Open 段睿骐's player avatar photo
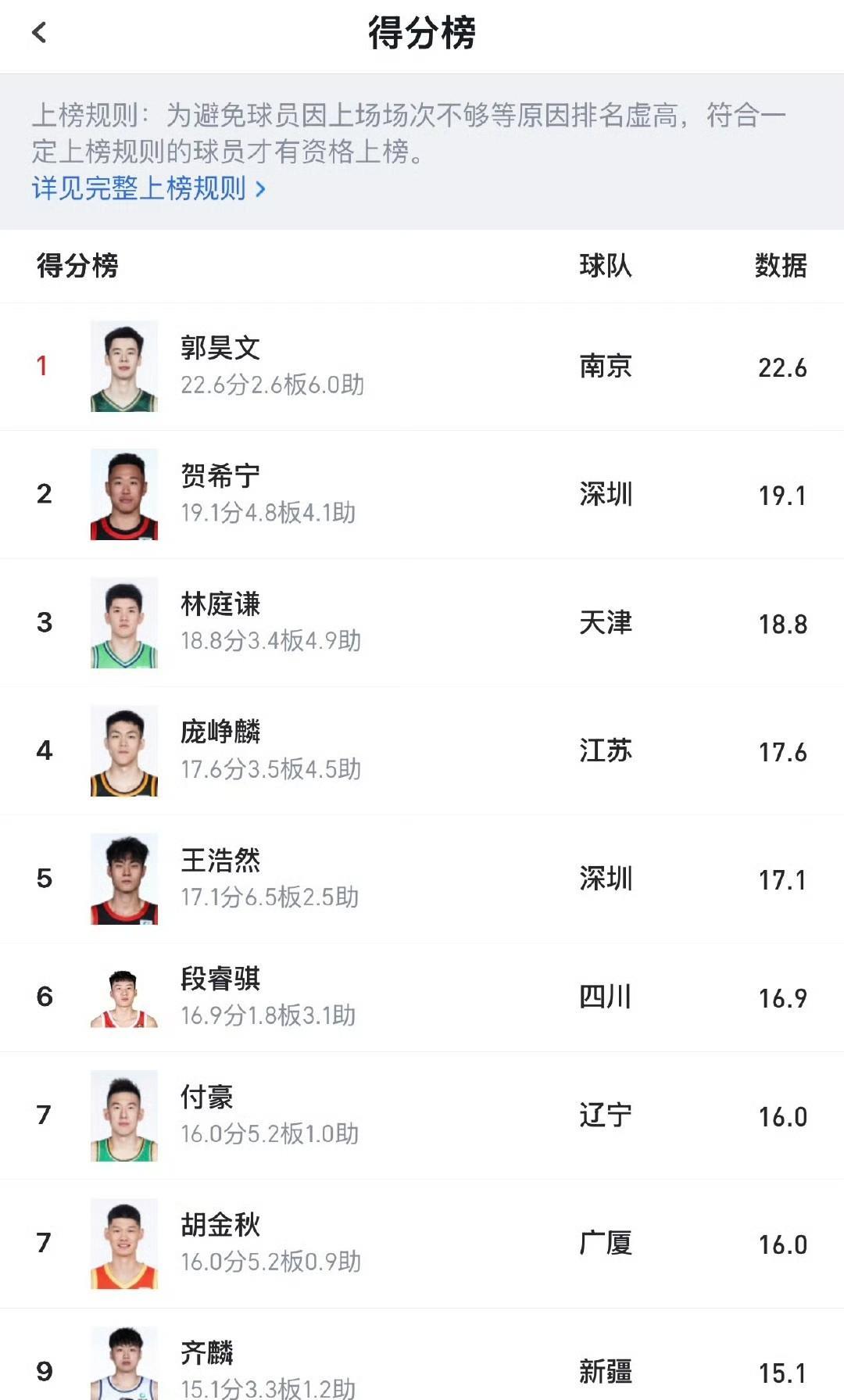This screenshot has width=844, height=1400. click(123, 997)
